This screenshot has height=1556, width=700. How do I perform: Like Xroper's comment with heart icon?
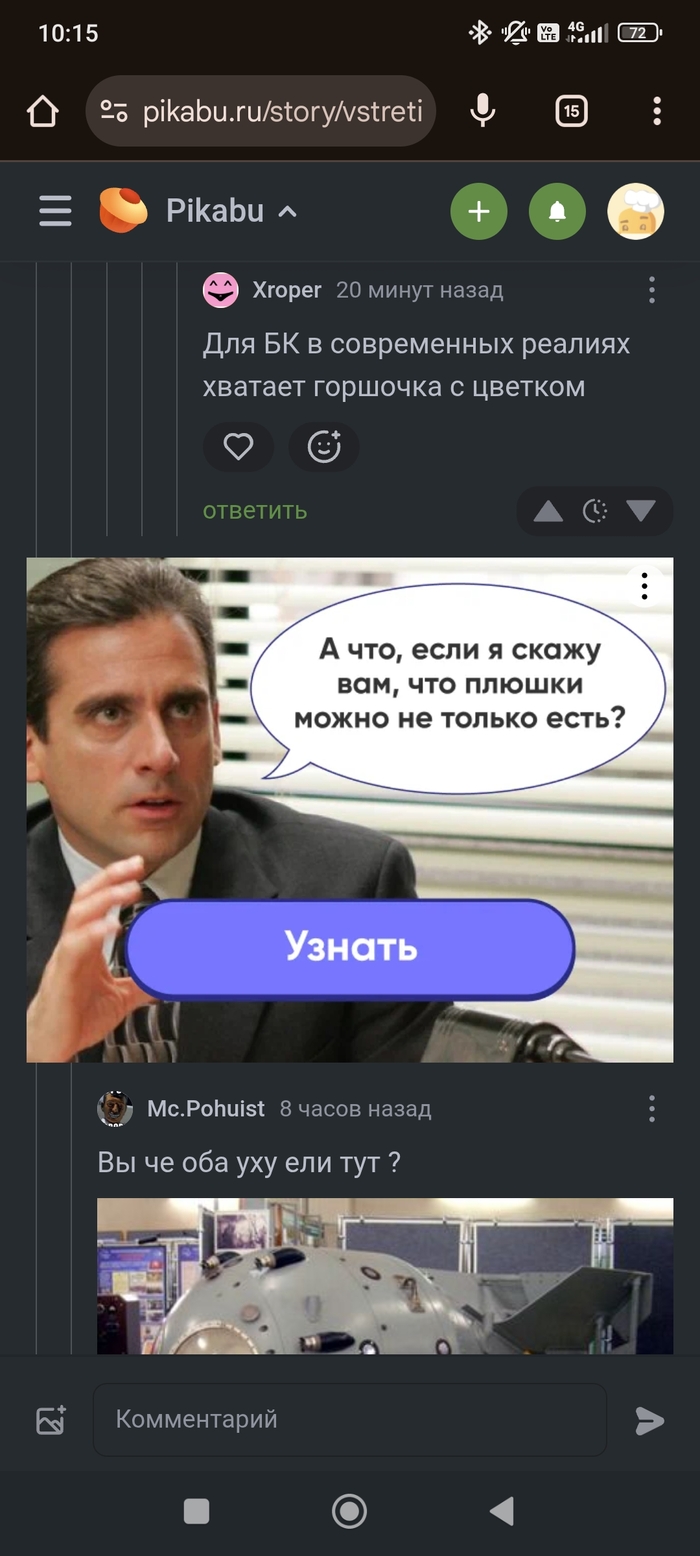click(238, 447)
